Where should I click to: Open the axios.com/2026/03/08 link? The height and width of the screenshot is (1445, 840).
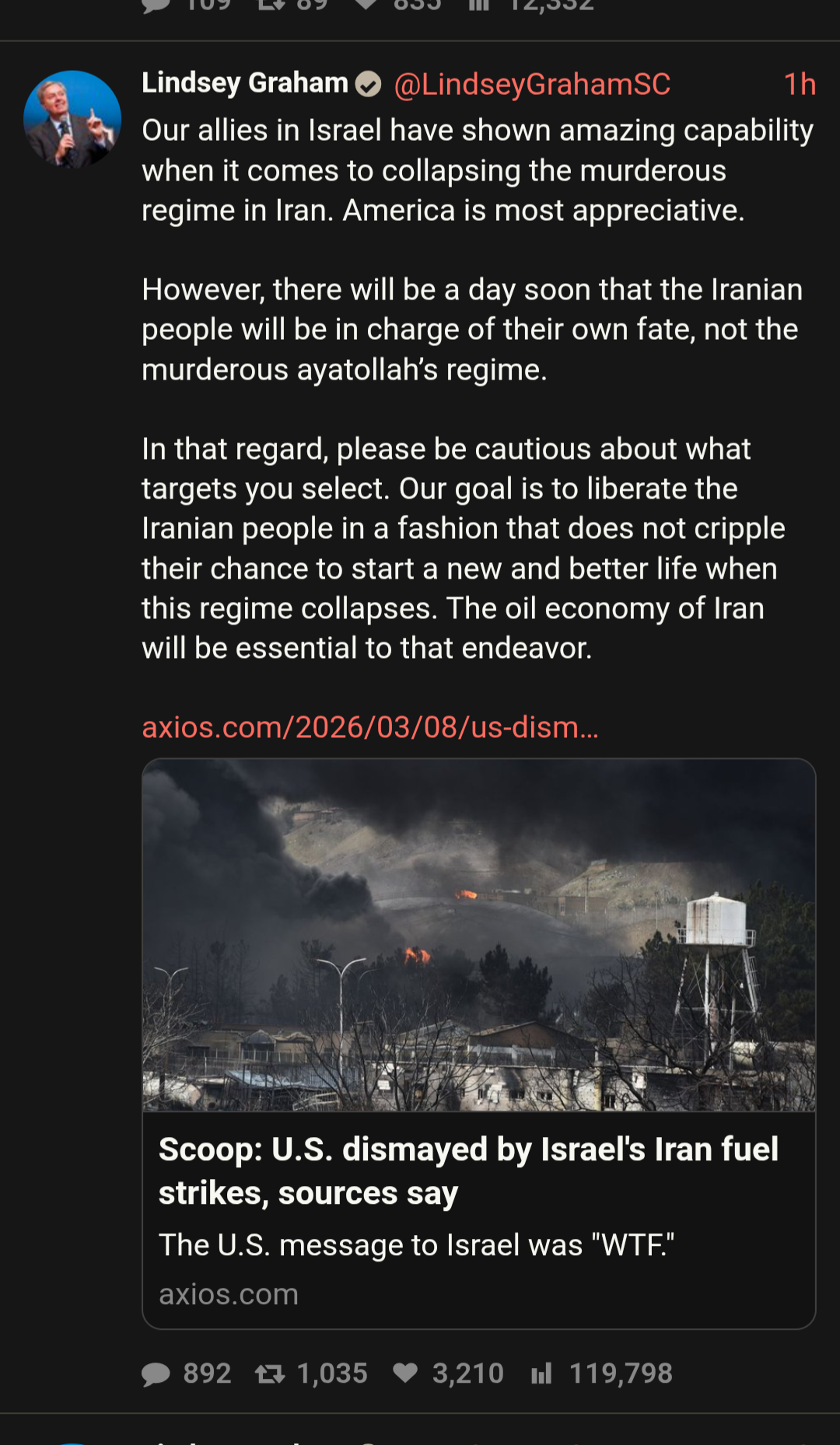coord(370,727)
